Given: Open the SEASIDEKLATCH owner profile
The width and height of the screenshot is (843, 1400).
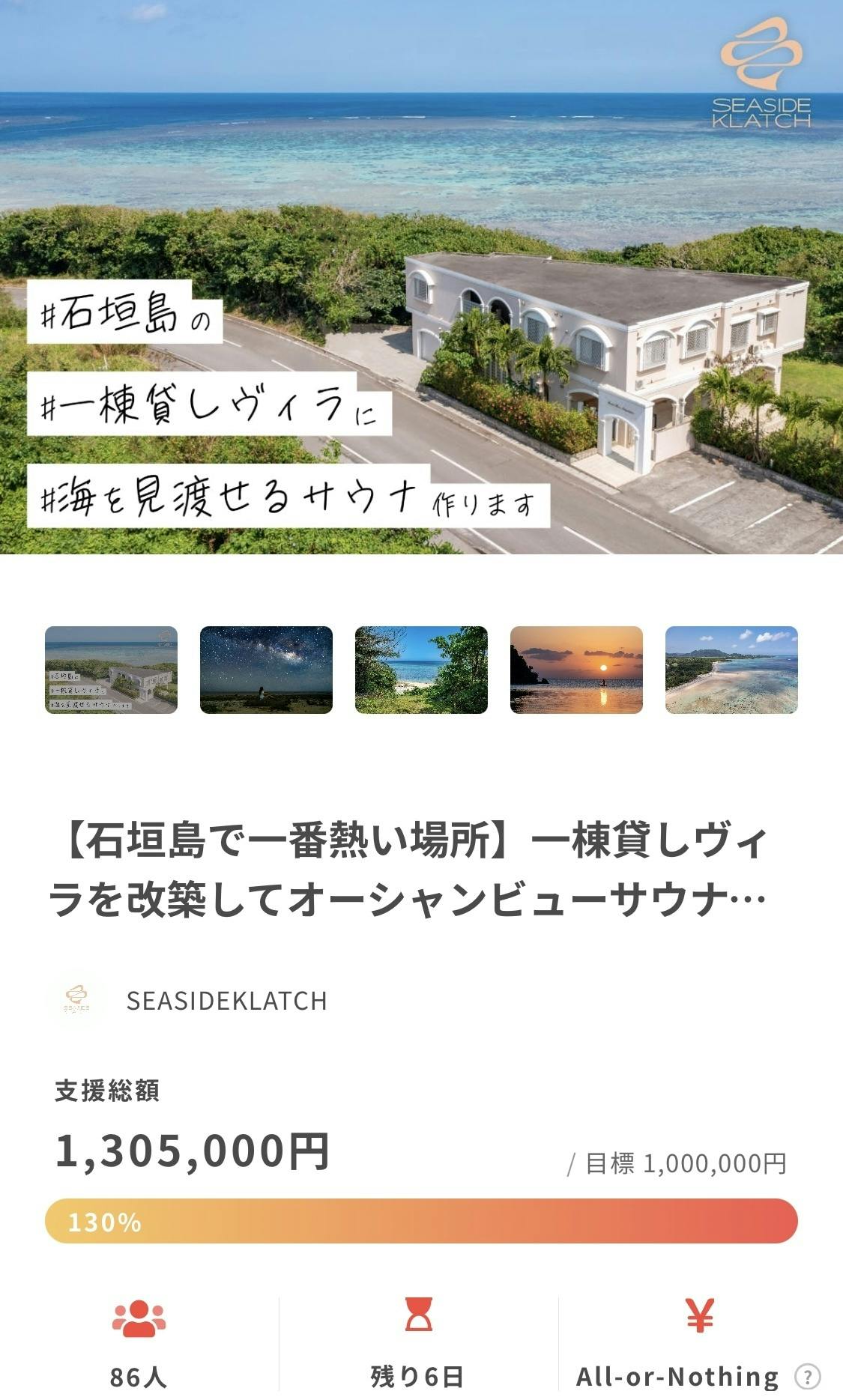Looking at the screenshot, I should point(226,1001).
